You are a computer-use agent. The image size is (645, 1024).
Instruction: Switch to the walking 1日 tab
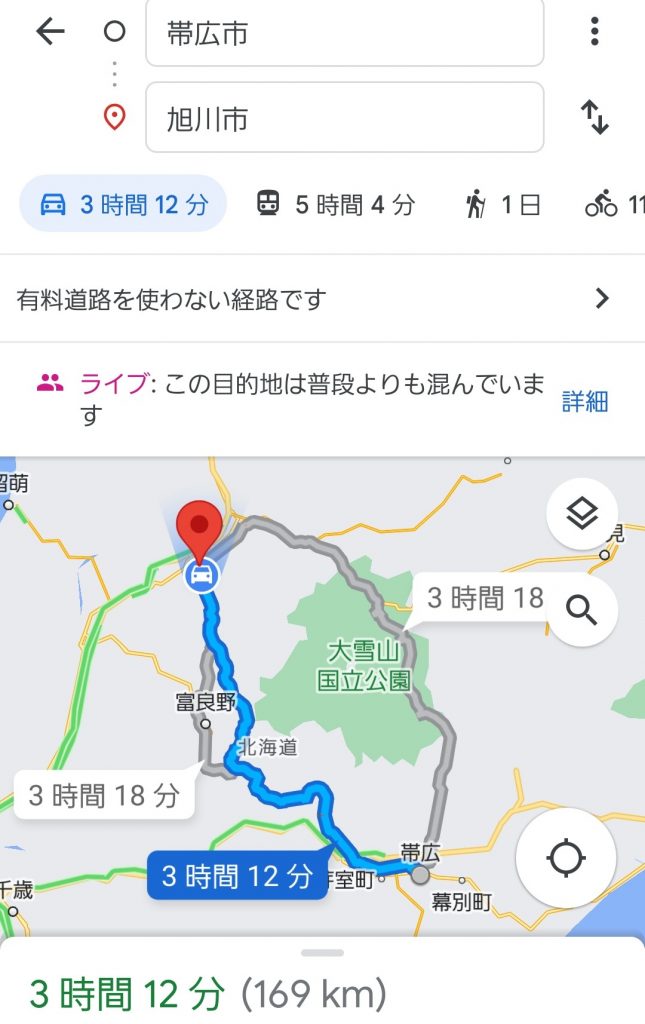point(503,205)
